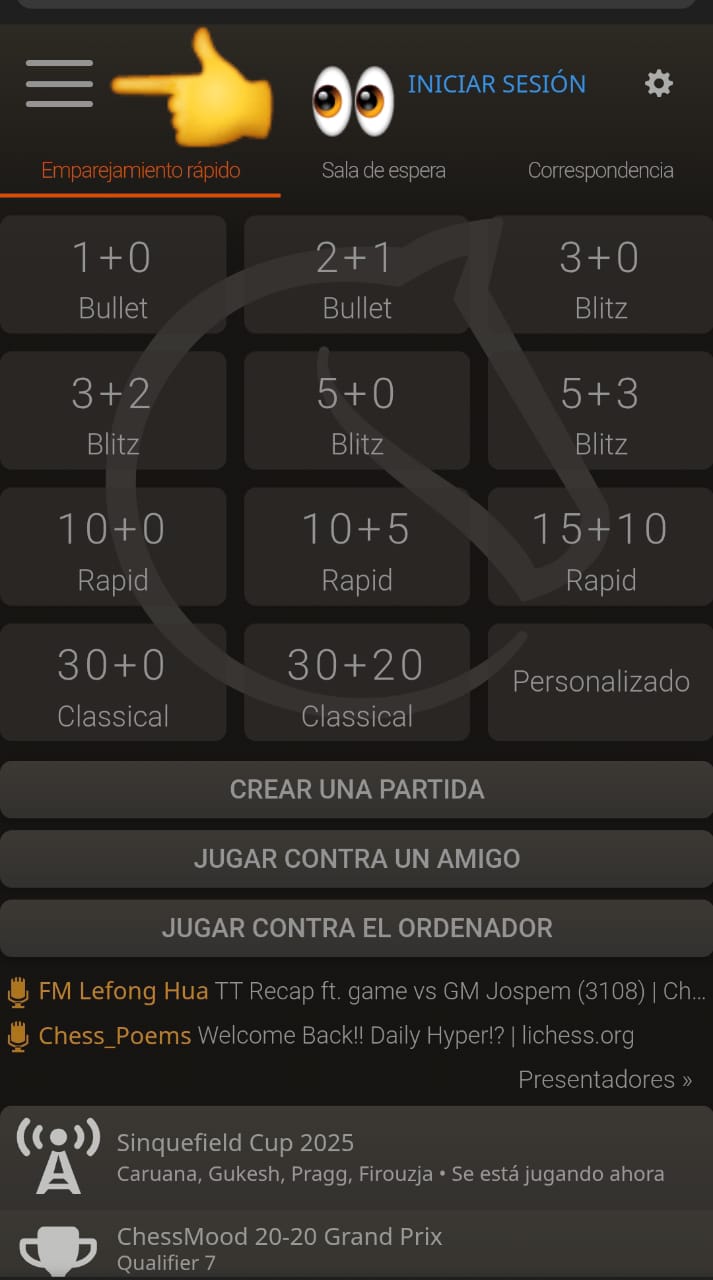Open the Presentadores list link
This screenshot has height=1280, width=713.
(604, 1080)
